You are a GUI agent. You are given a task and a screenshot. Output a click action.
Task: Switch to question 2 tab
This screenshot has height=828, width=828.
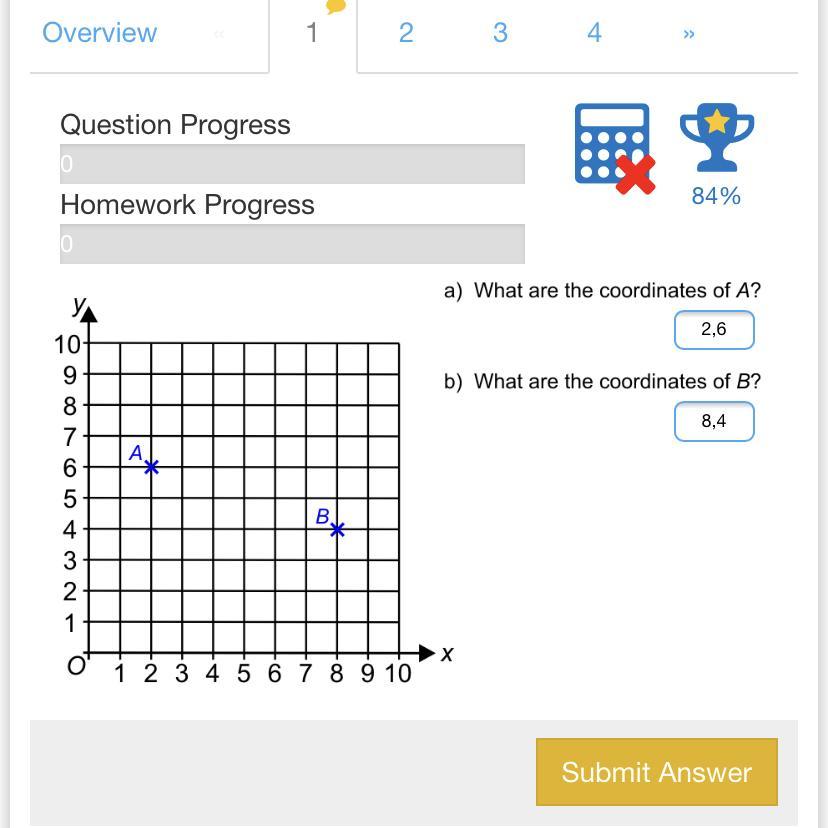[406, 33]
